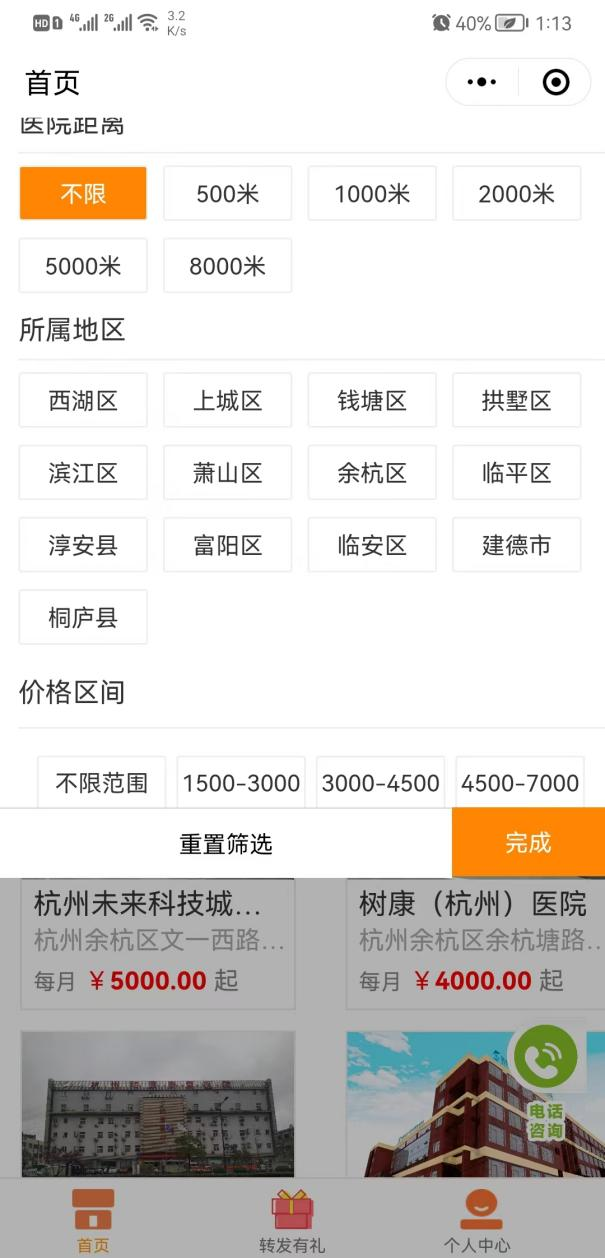Image resolution: width=605 pixels, height=1258 pixels.
Task: Set price to 不限范围
Action: tap(101, 783)
